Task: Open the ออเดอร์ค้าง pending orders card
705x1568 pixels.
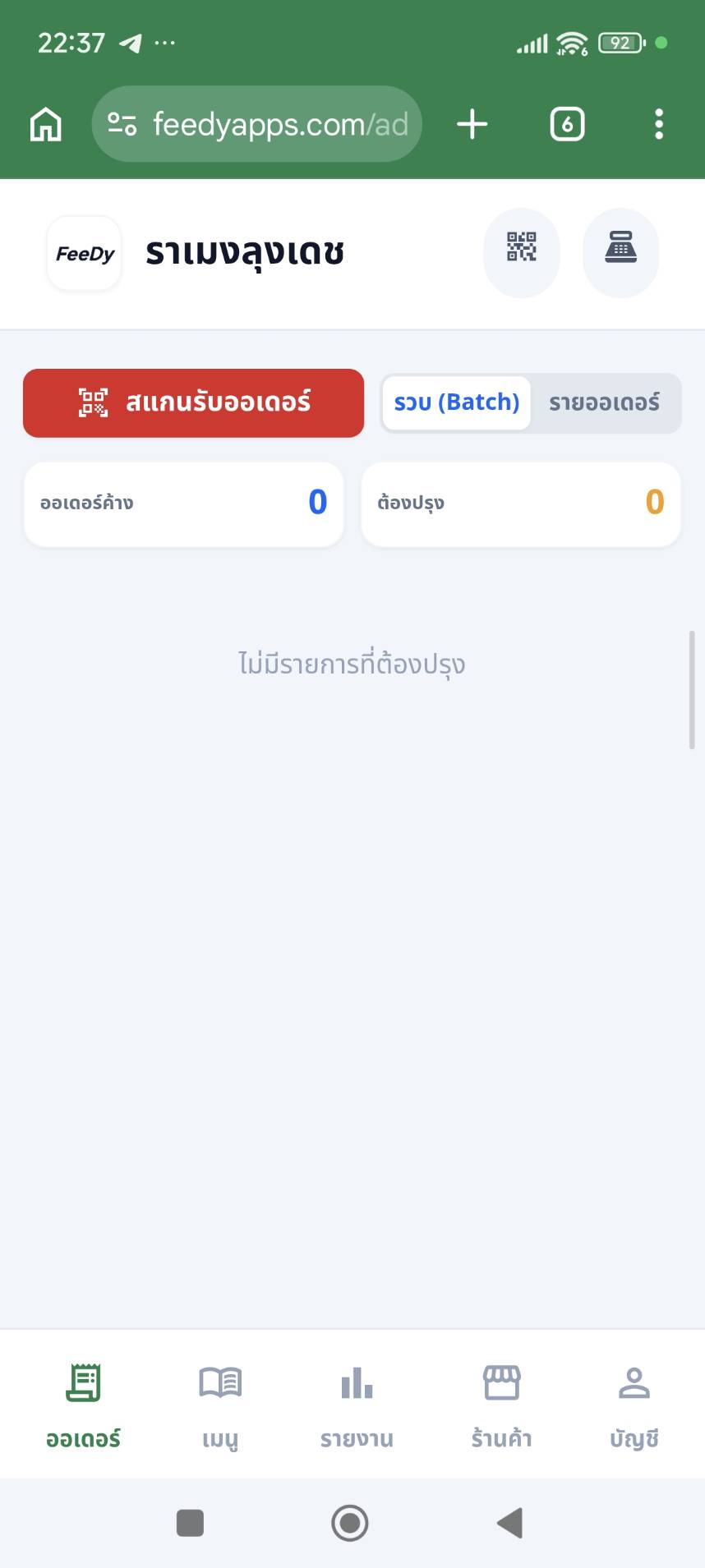Action: point(184,503)
